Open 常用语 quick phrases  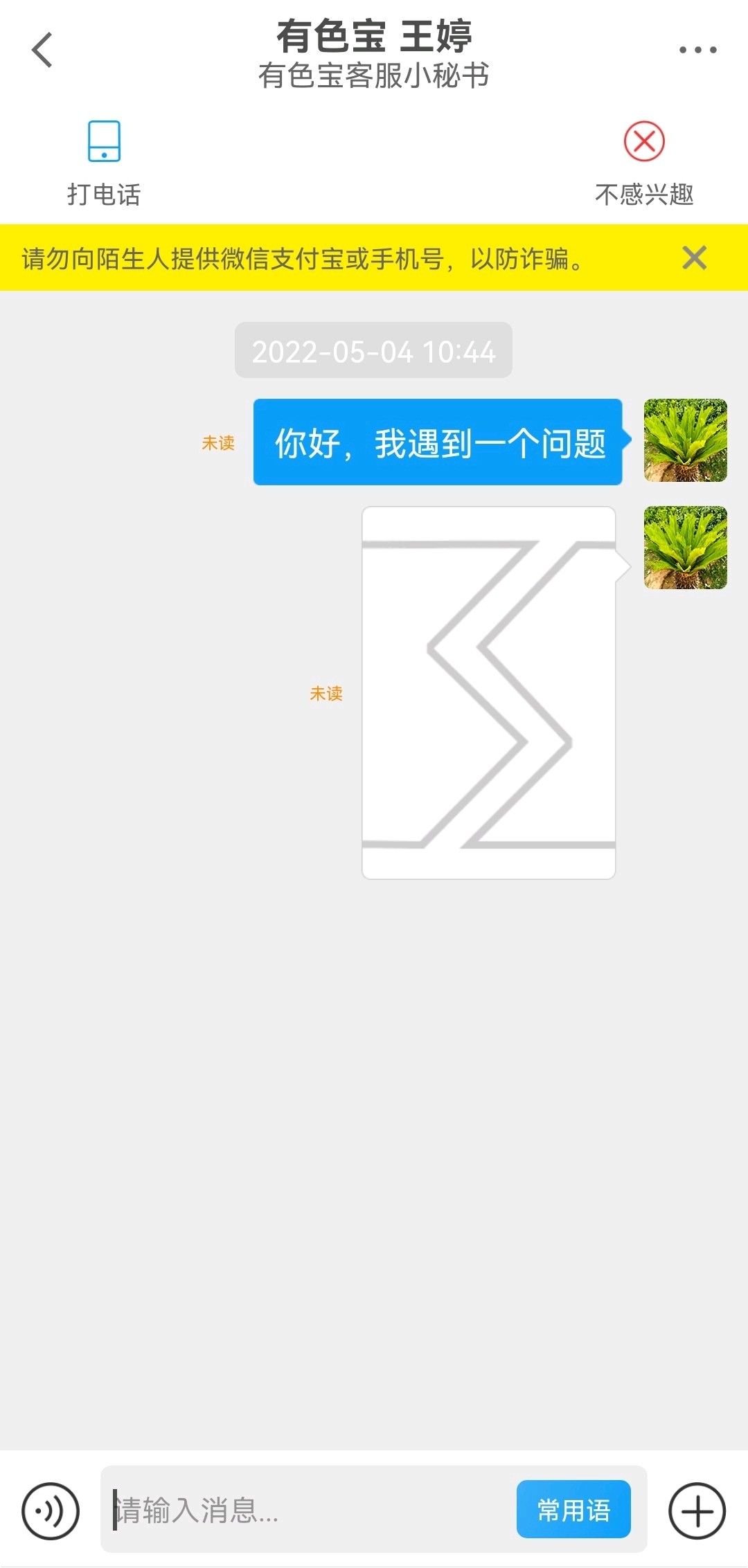pos(573,1510)
